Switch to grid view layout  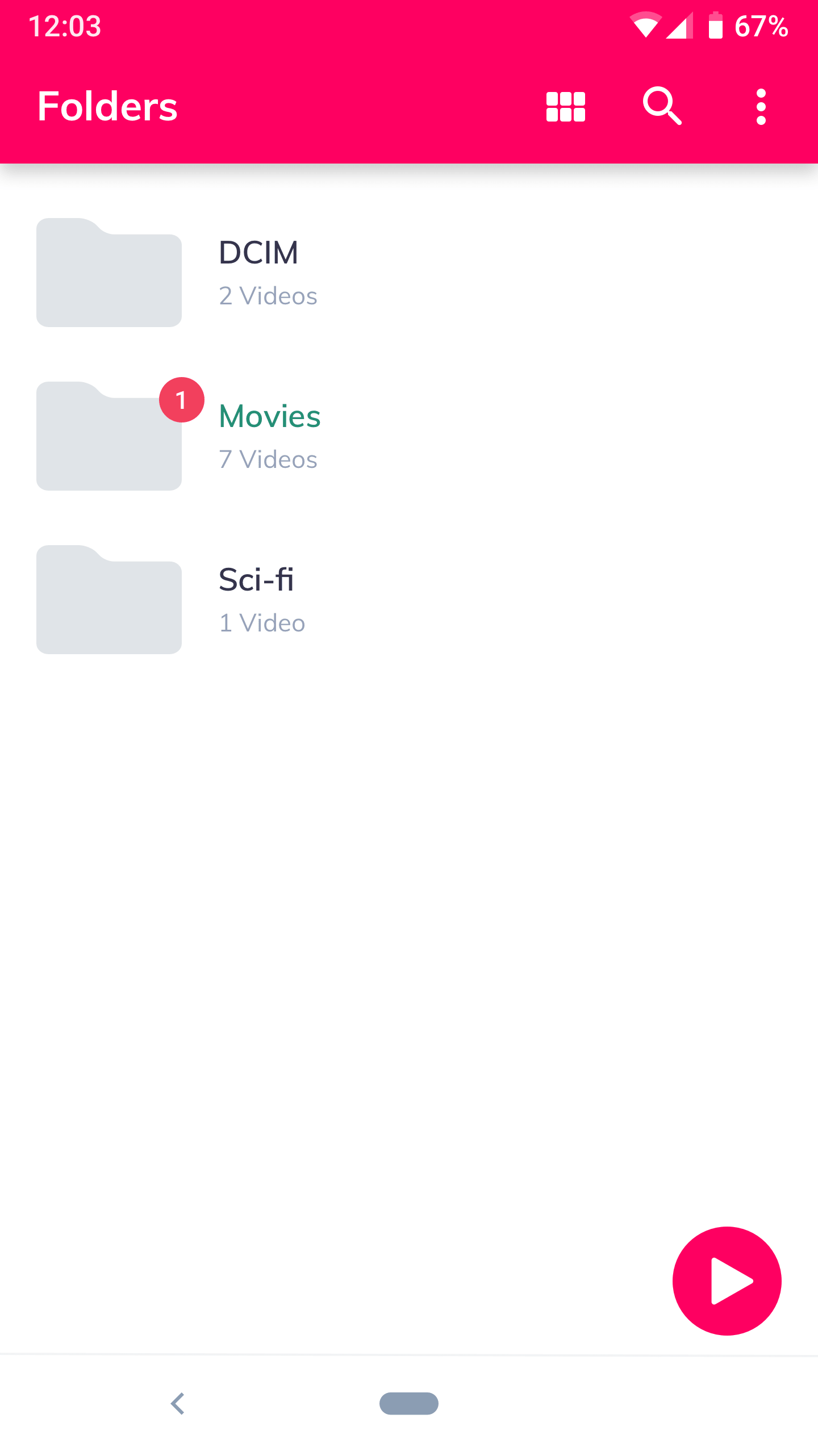[x=565, y=106]
